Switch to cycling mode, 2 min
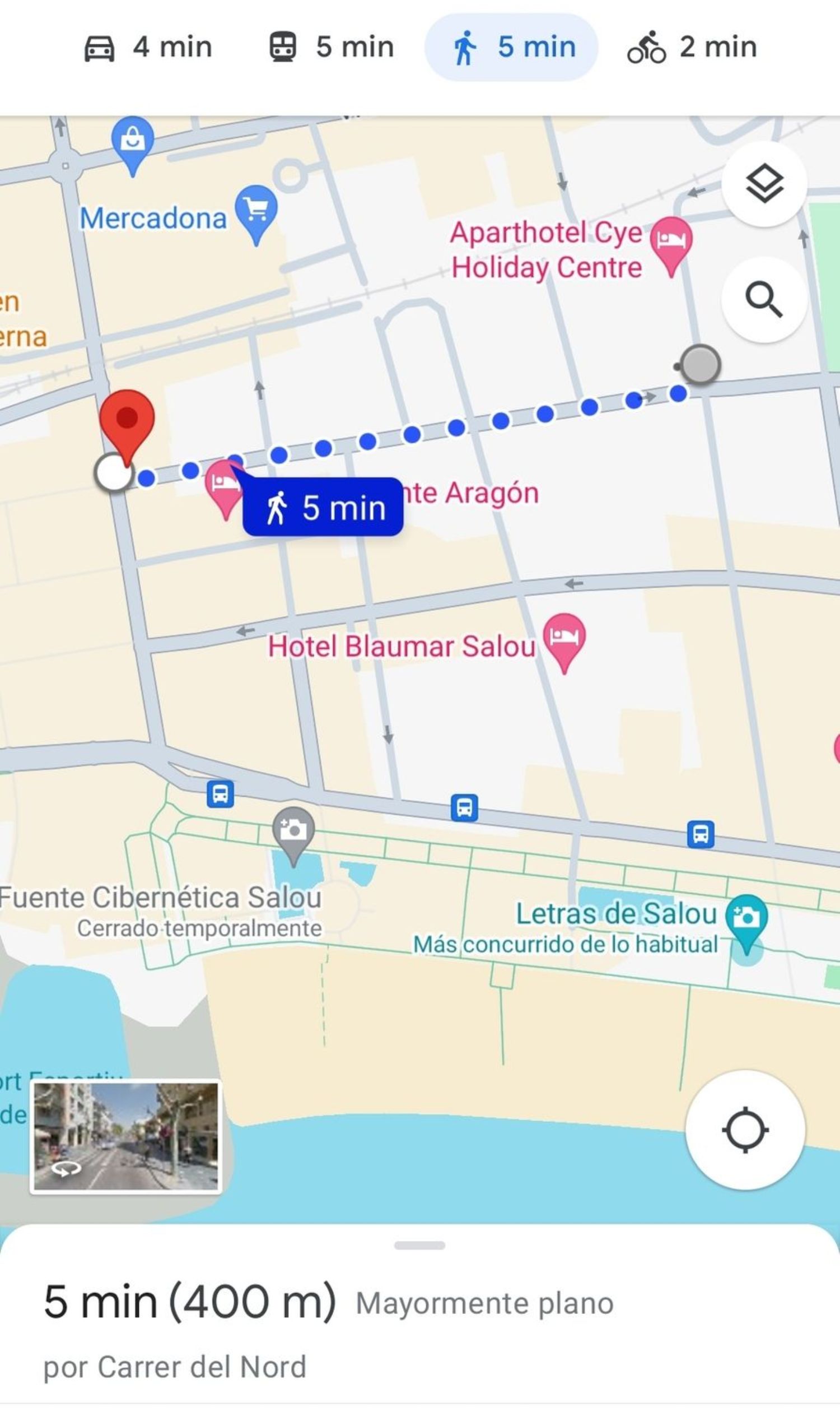This screenshot has width=840, height=1412. click(692, 47)
